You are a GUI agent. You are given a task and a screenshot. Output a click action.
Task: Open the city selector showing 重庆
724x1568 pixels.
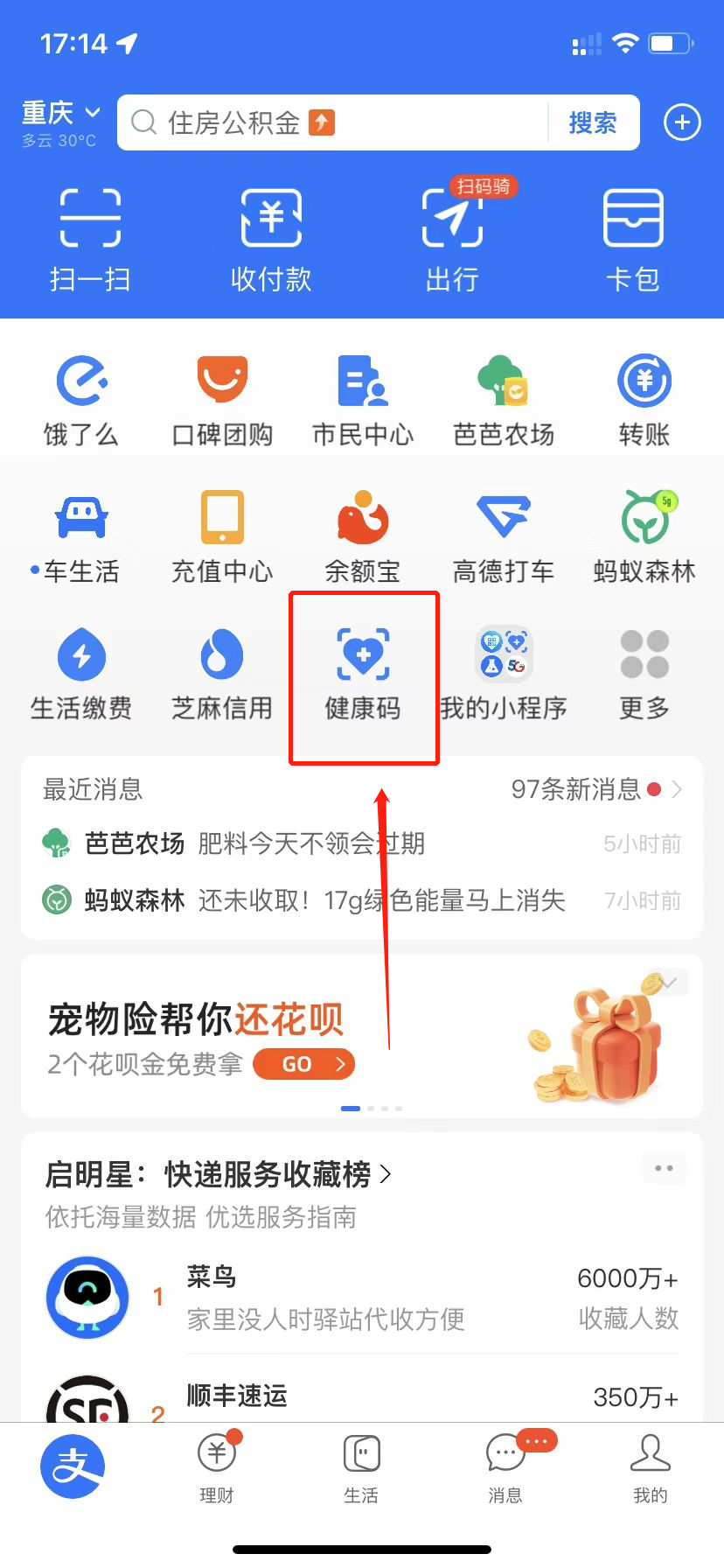(60, 114)
